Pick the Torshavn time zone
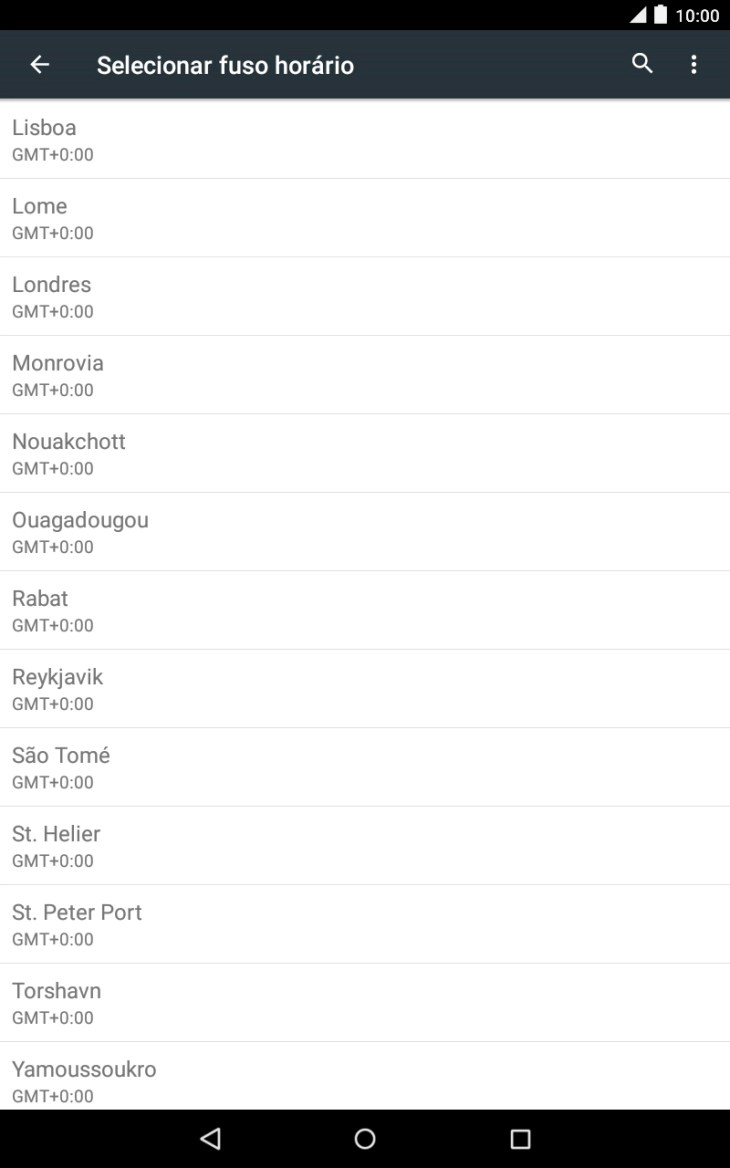Viewport: 730px width, 1168px height. pos(365,1003)
